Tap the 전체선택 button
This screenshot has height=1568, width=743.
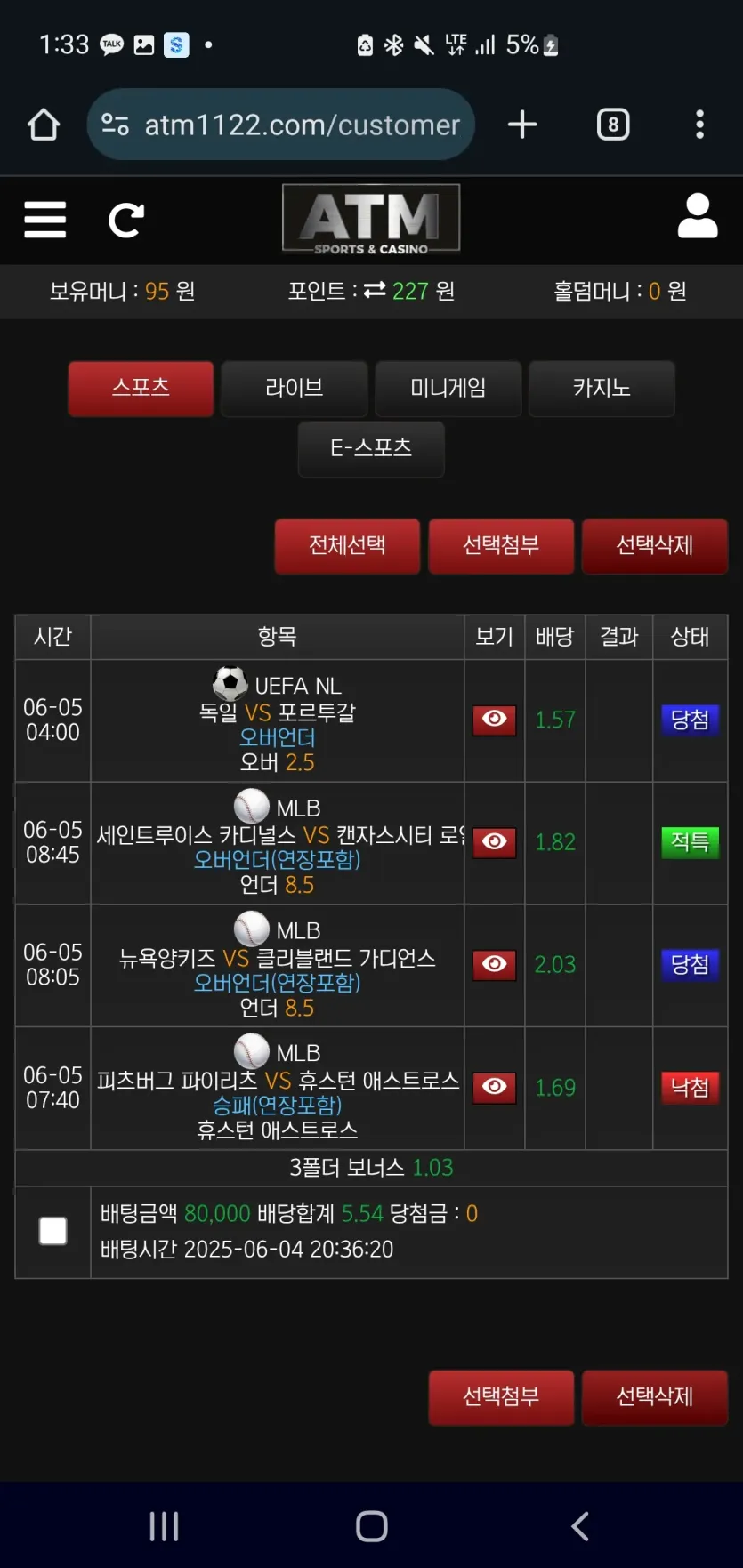(x=347, y=546)
